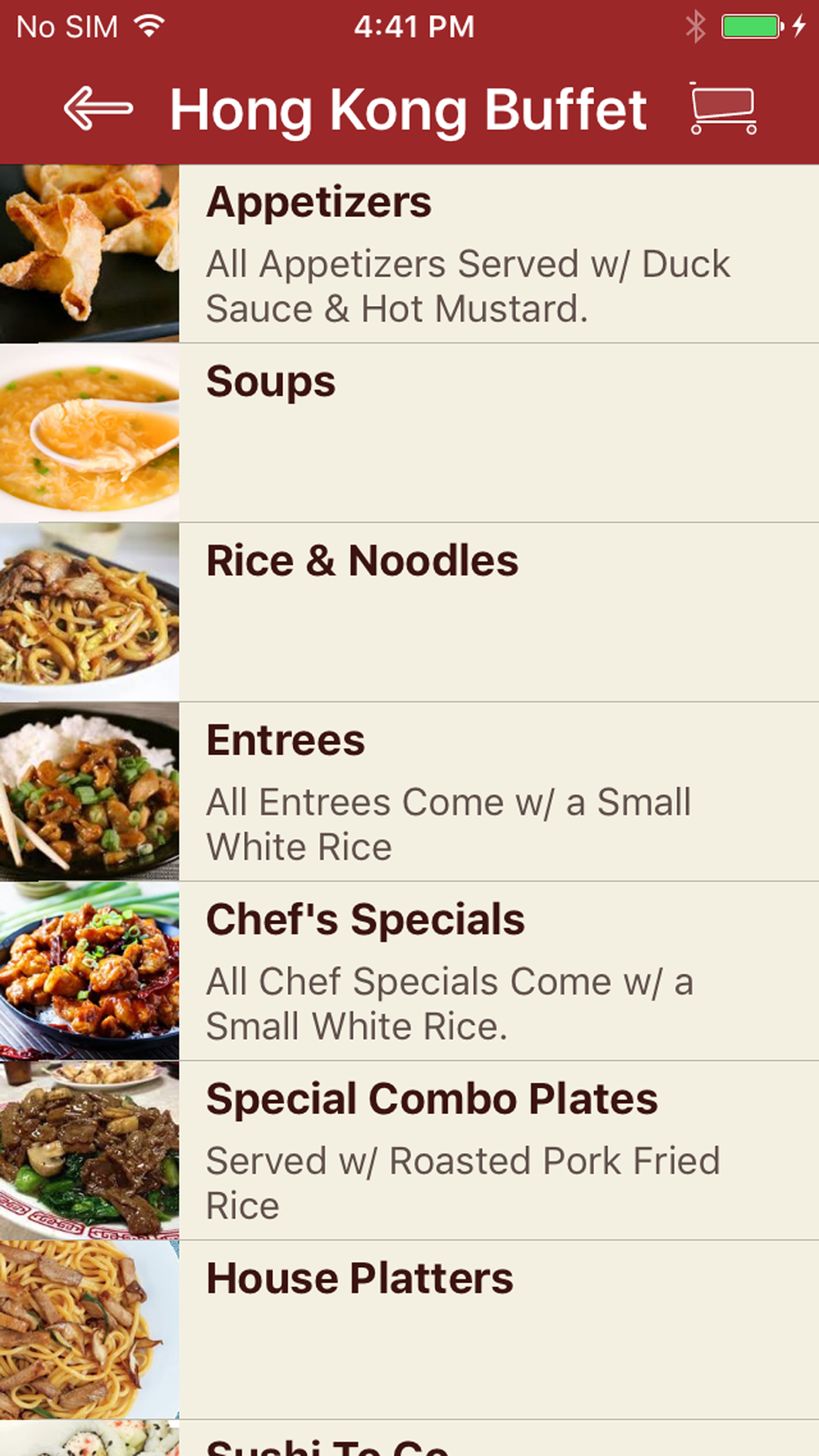The width and height of the screenshot is (819, 1456).
Task: Tap the Sushi To Go row
Action: (409, 1438)
